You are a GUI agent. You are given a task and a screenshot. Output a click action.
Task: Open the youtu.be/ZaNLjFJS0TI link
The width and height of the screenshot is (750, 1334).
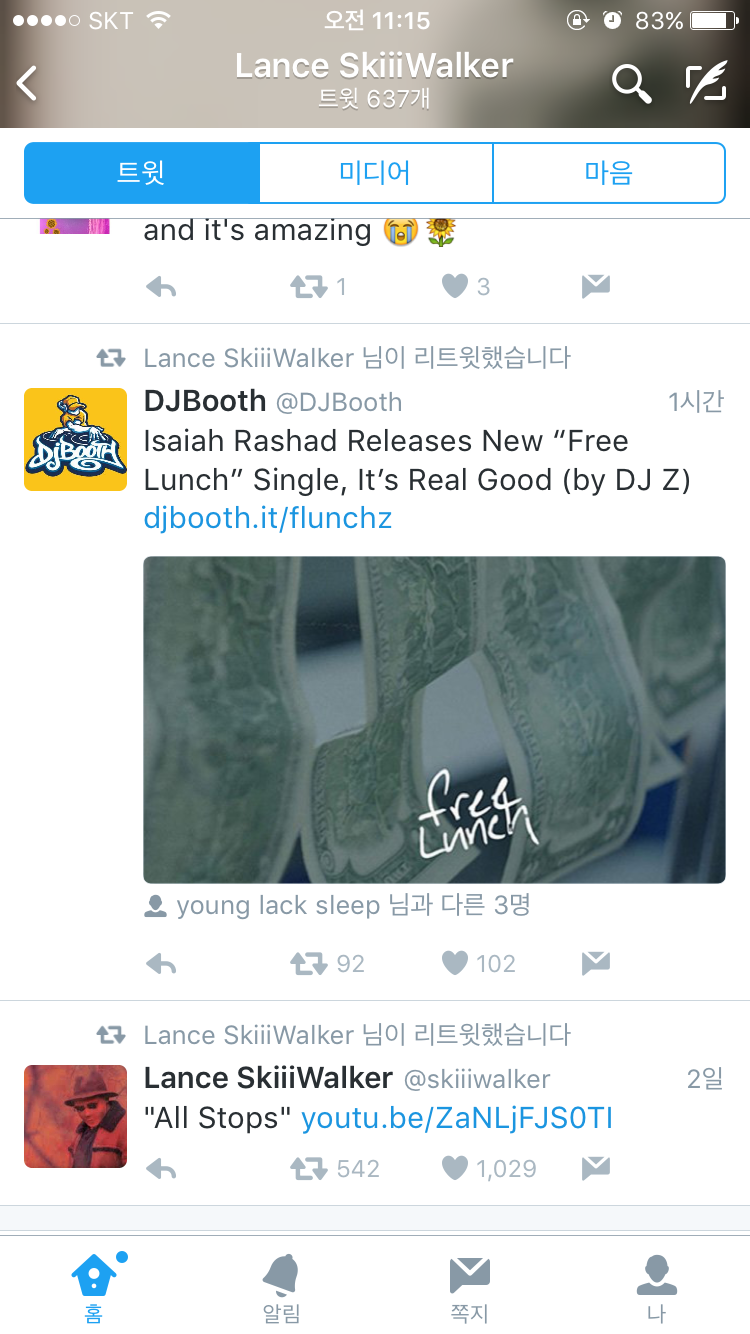click(x=457, y=1118)
